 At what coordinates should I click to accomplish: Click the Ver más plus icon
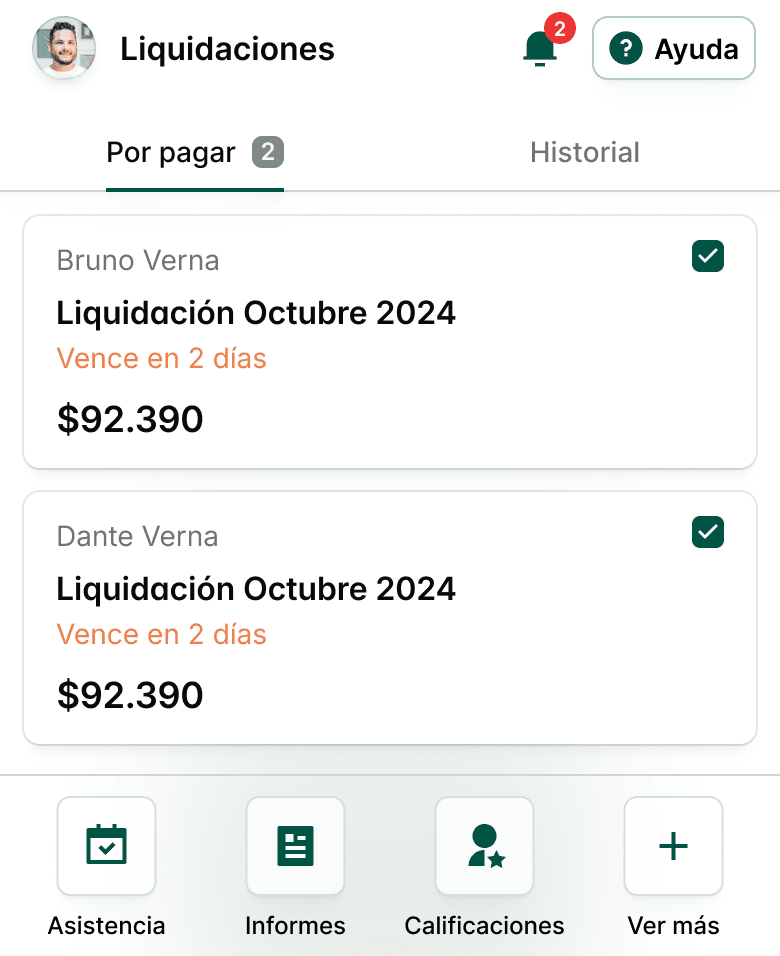[x=673, y=845]
